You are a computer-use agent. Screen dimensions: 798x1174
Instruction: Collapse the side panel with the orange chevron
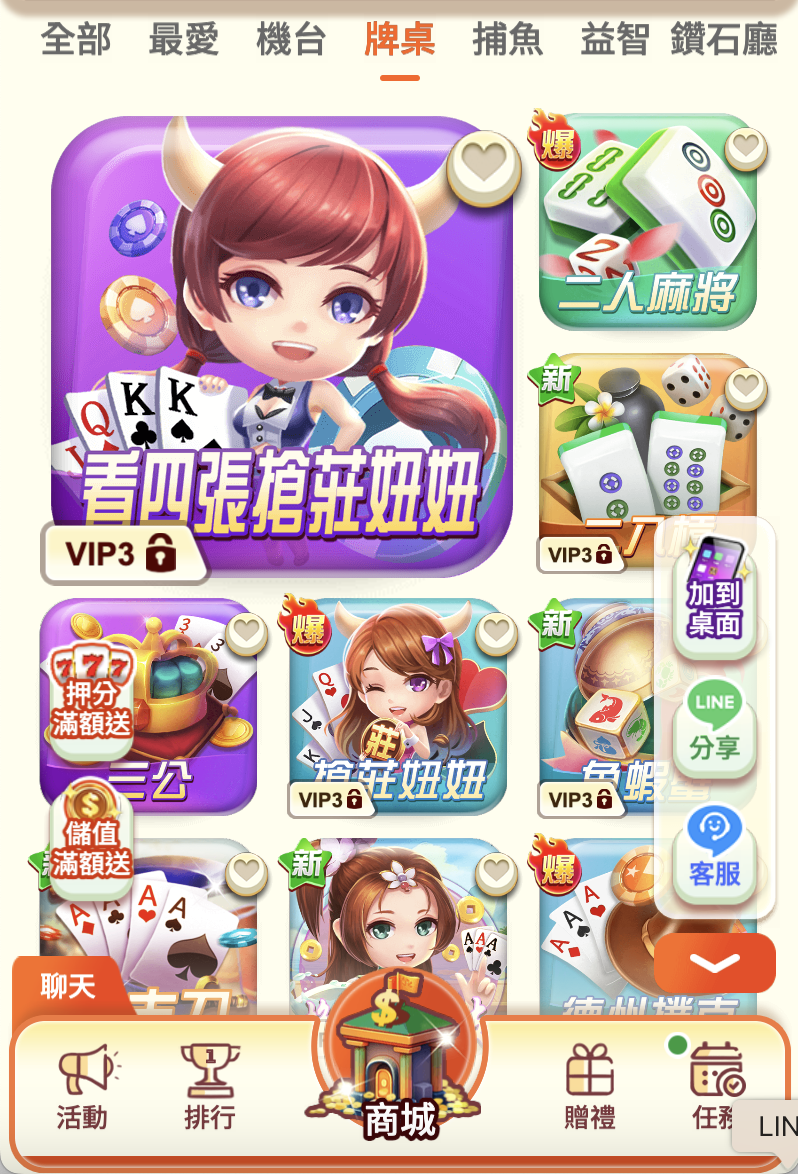[714, 963]
